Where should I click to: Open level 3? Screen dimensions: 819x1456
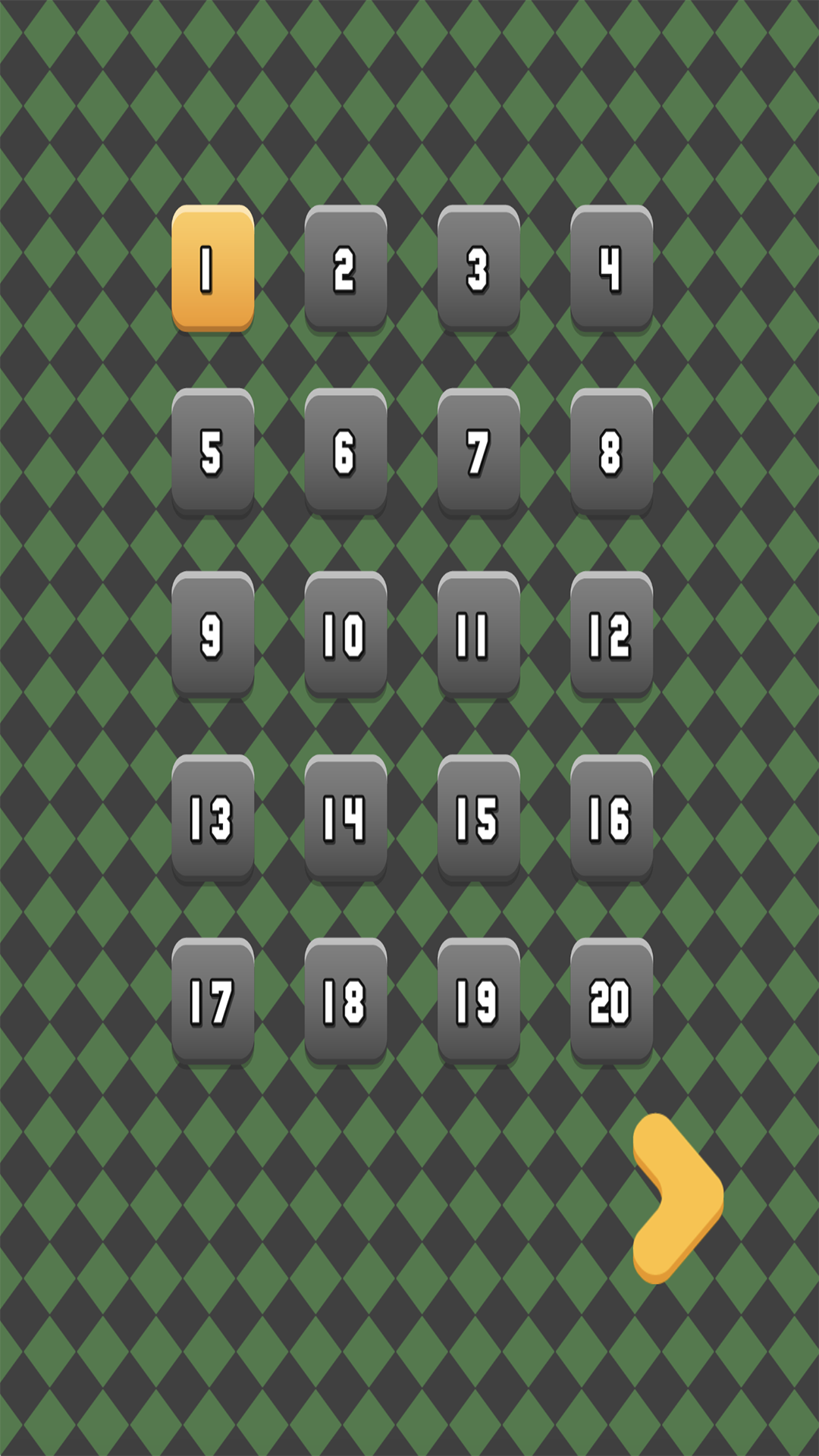coord(479,268)
